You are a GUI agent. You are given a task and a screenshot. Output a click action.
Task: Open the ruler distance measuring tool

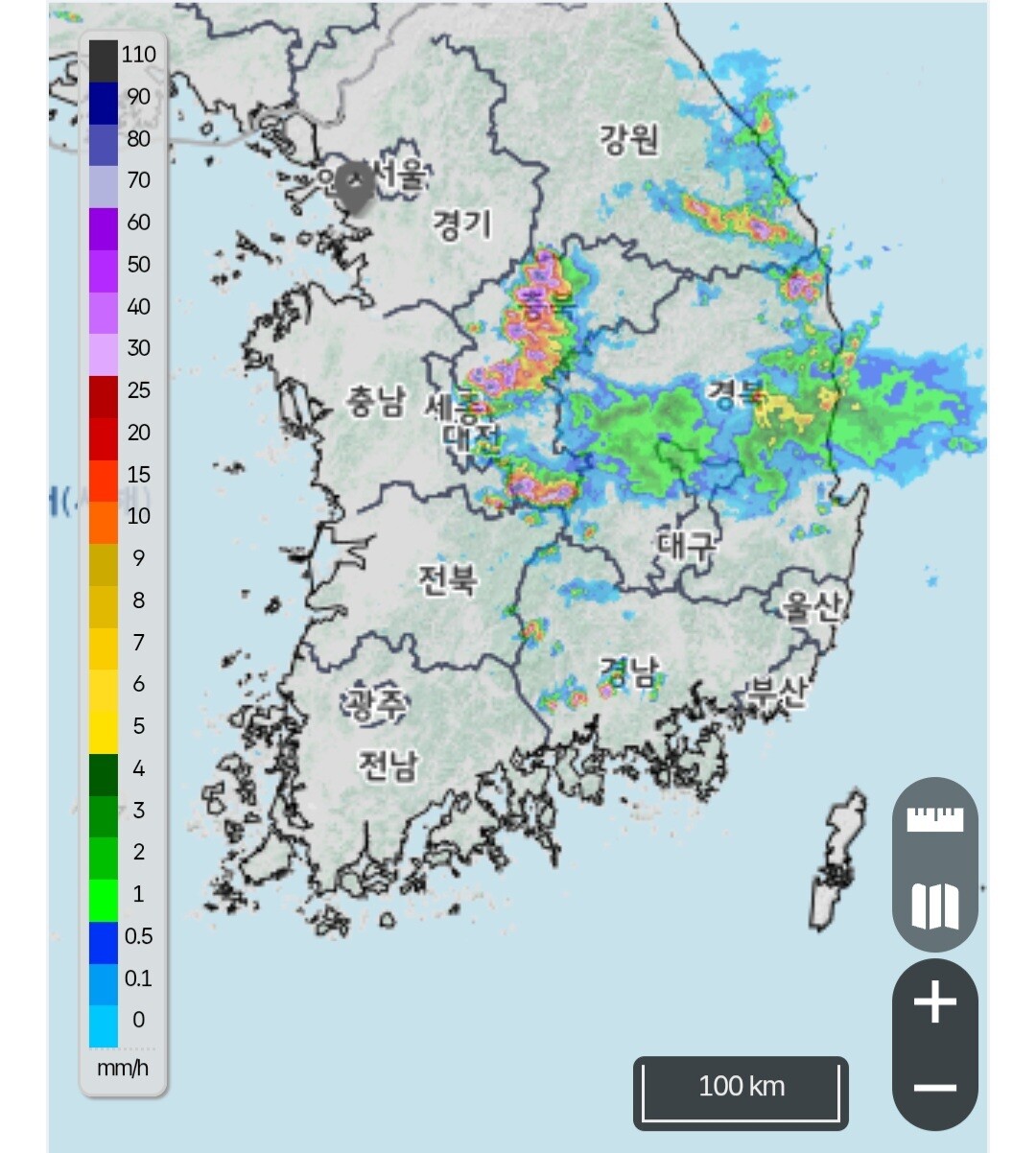(x=934, y=820)
